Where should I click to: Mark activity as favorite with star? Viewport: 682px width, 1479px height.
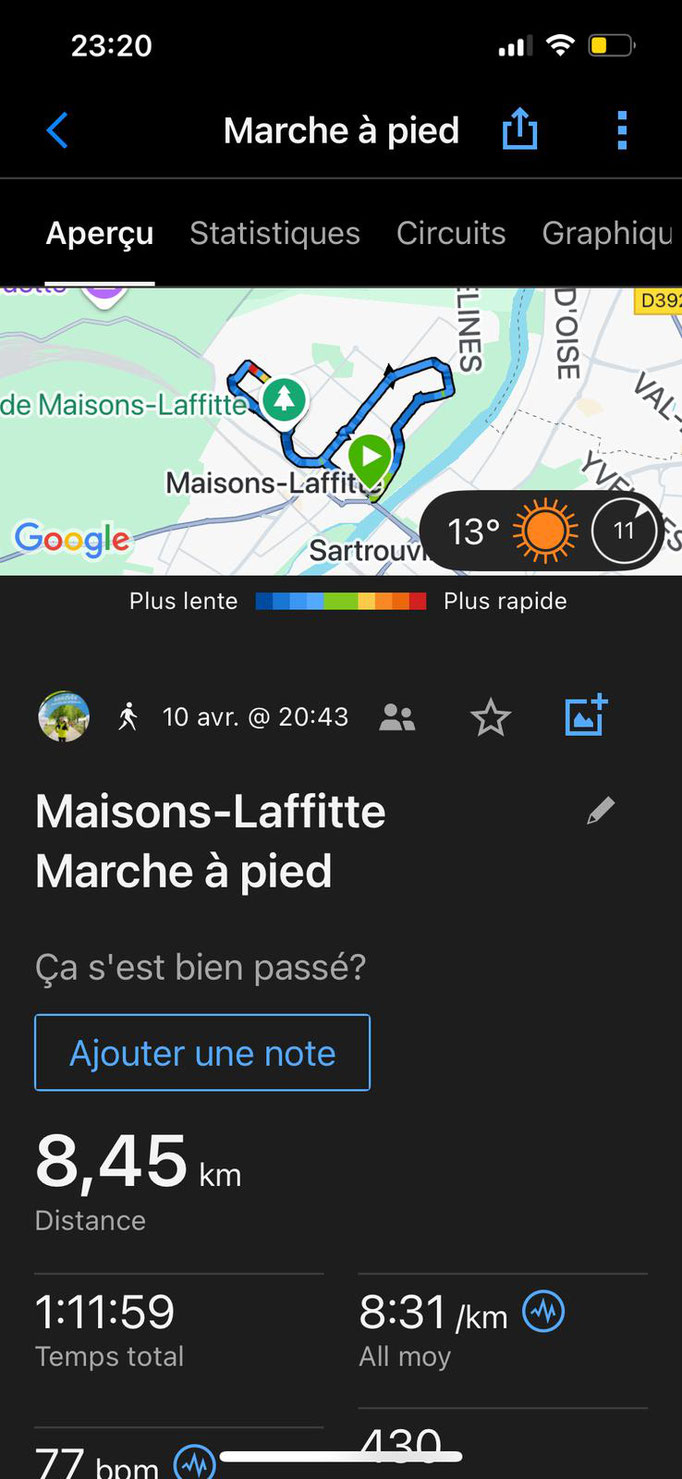point(491,717)
